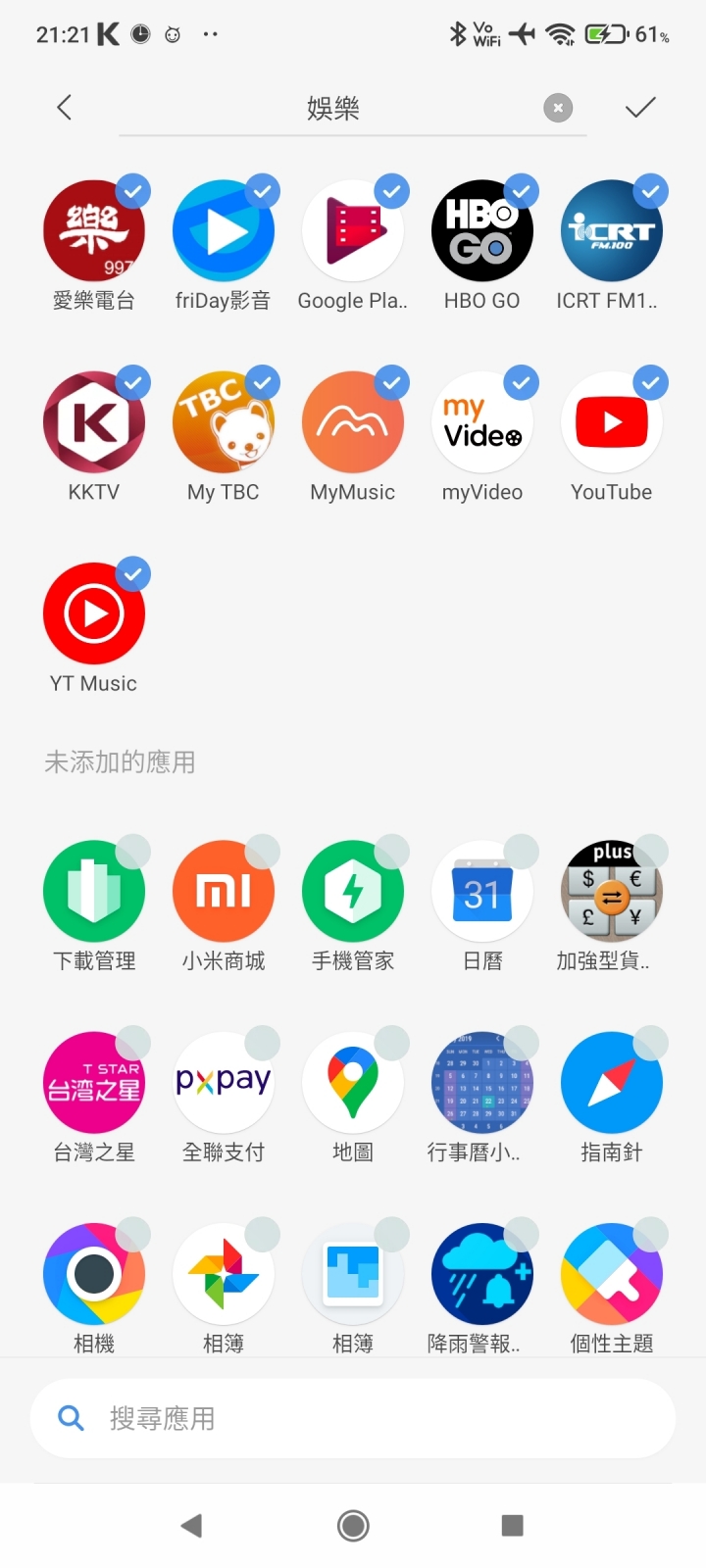Image resolution: width=706 pixels, height=1568 pixels.
Task: Add 下載管理 to the folder
Action: pyautogui.click(x=94, y=892)
